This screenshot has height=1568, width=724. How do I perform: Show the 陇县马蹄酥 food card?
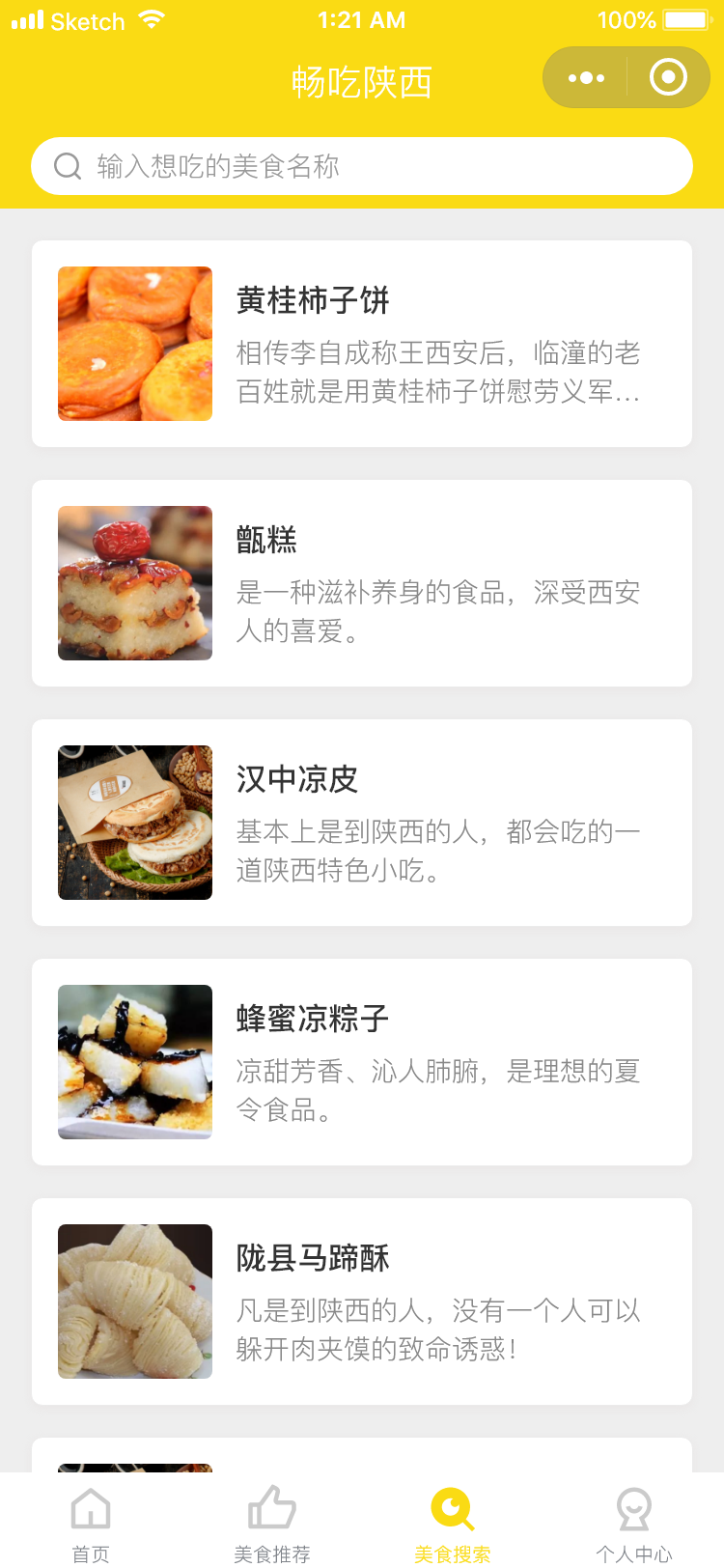[362, 1302]
